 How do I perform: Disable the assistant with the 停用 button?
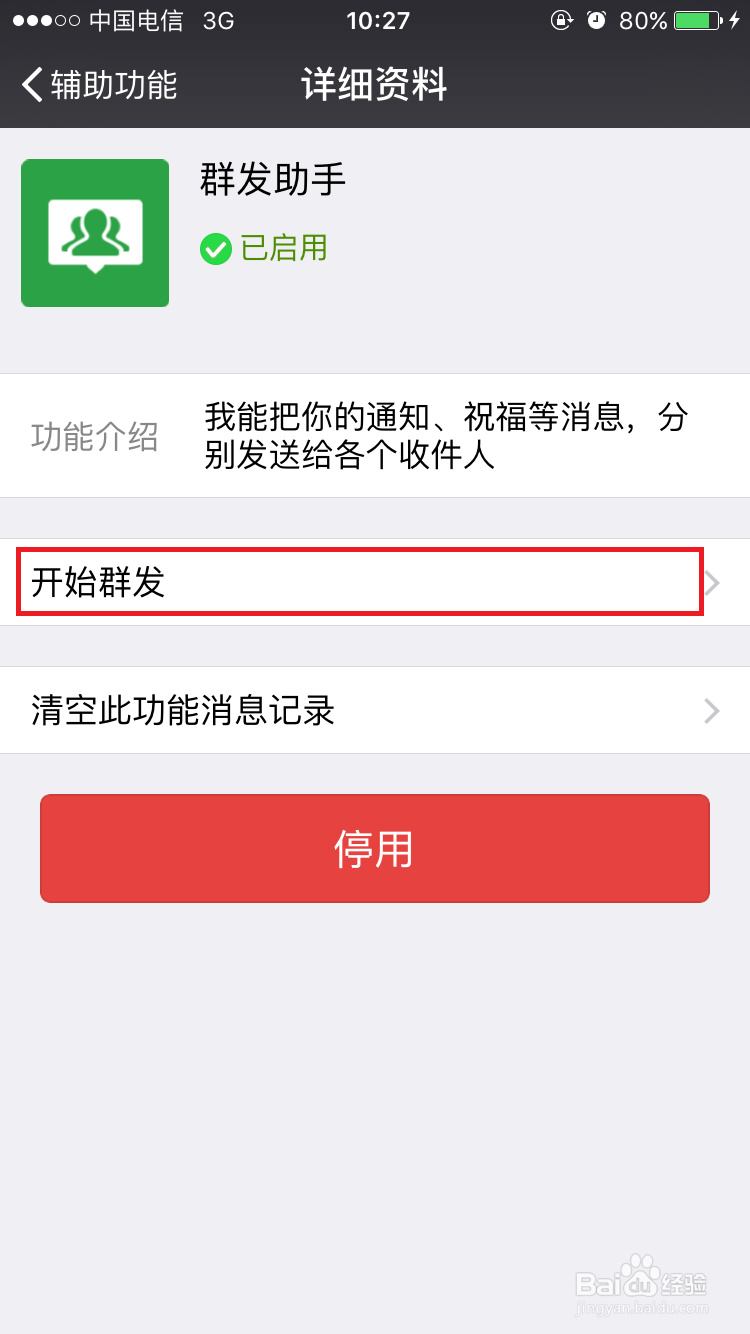[375, 848]
